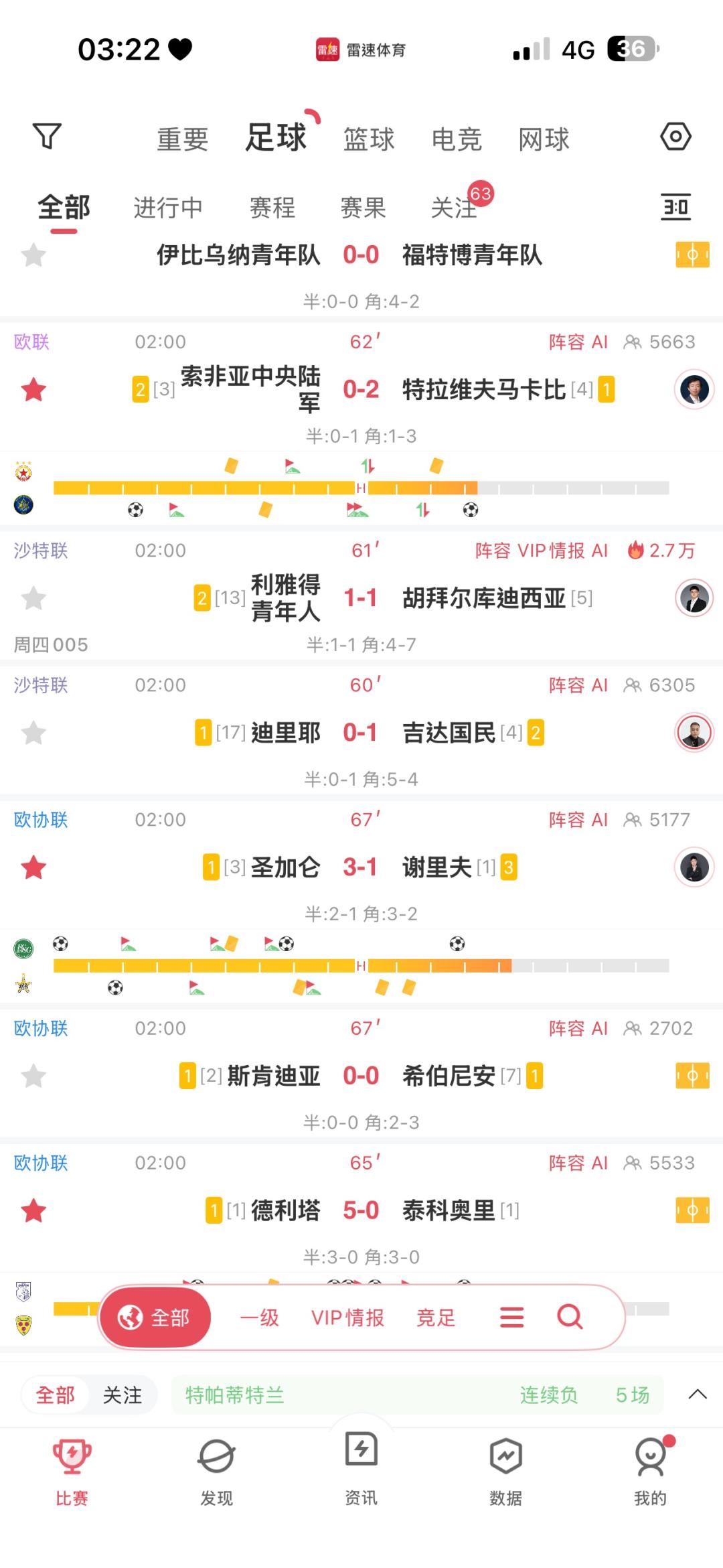The width and height of the screenshot is (723, 1568).
Task: Tap the search magnifier in floating bar
Action: (570, 1317)
